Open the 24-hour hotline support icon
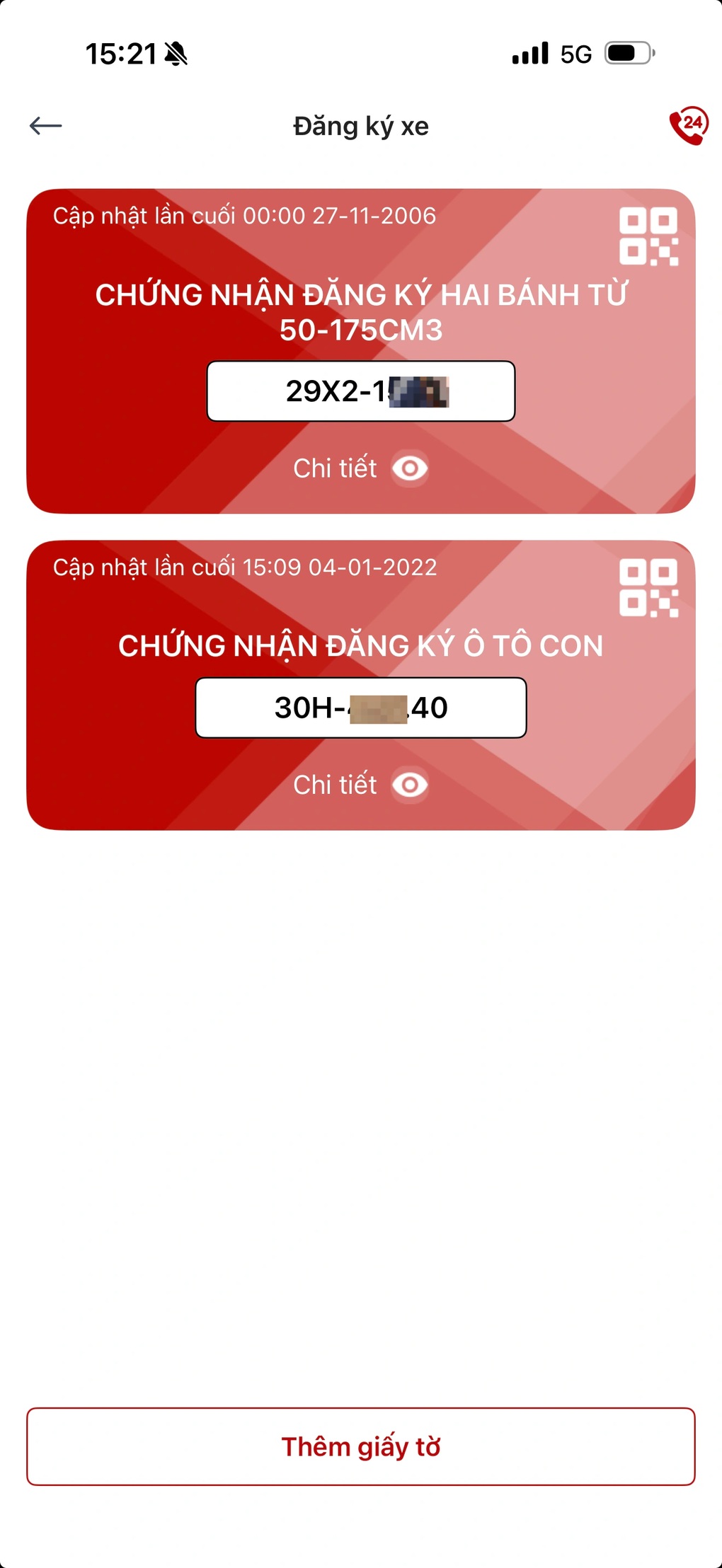 tap(688, 126)
